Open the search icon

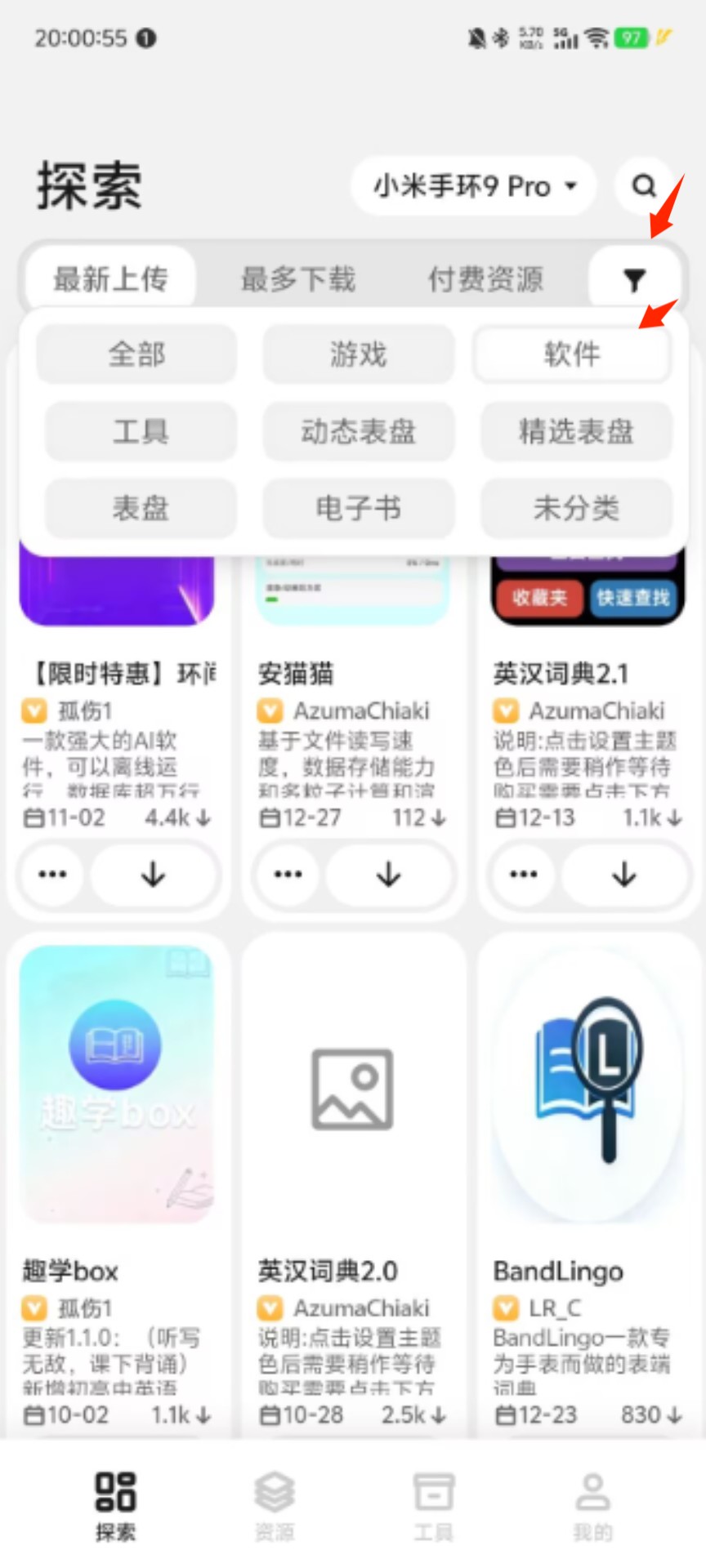[x=645, y=186]
